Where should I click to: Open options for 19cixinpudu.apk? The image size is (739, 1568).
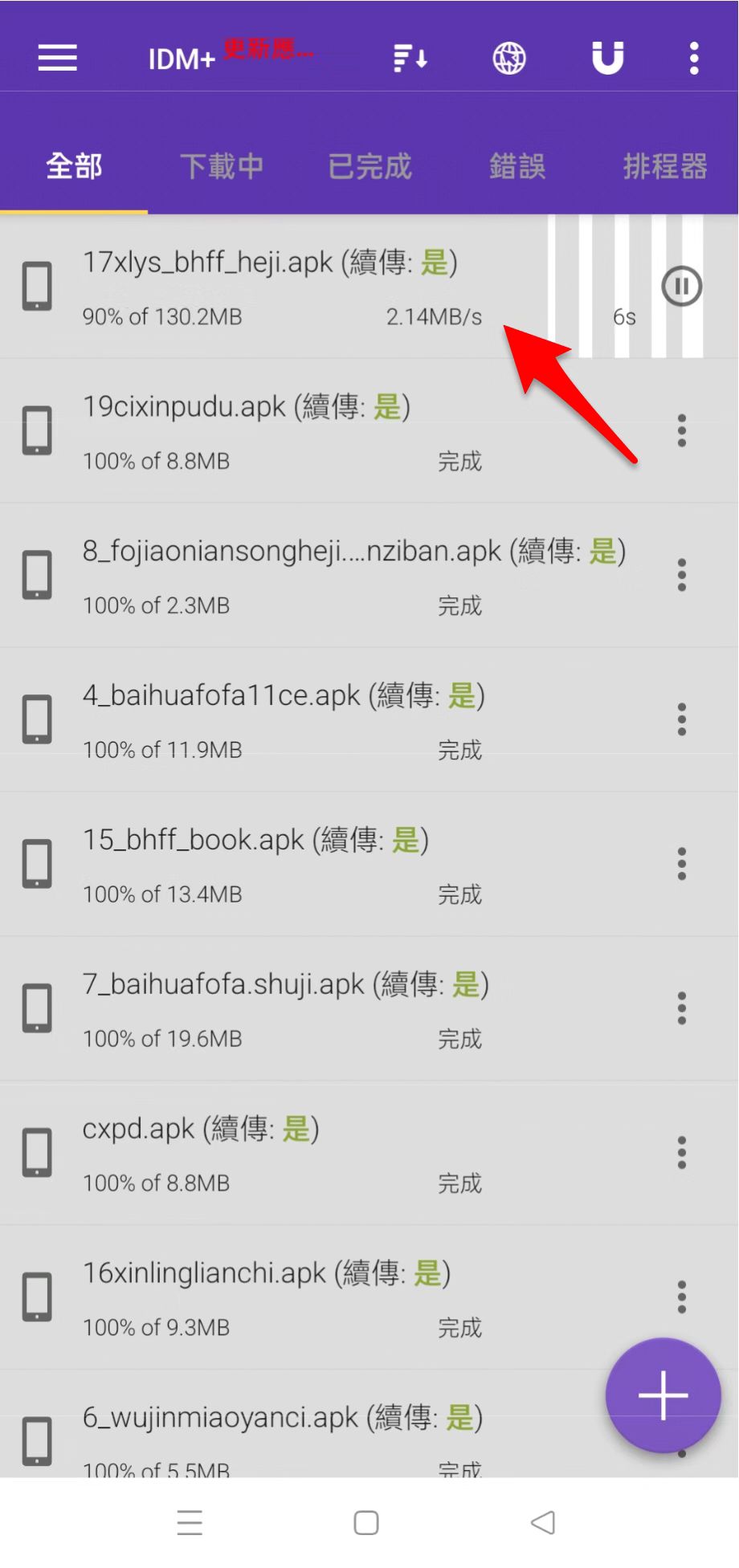click(681, 430)
